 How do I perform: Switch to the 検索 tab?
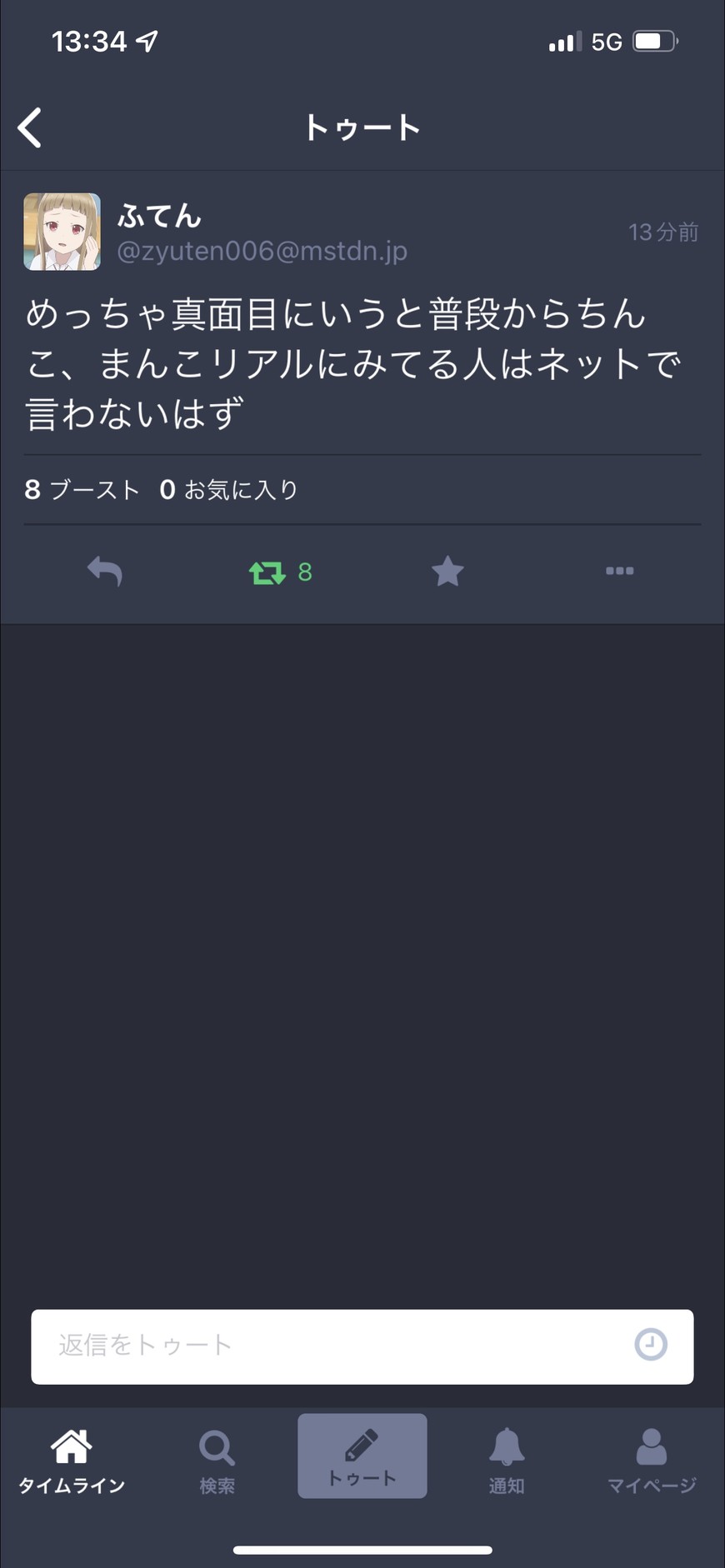click(217, 1461)
